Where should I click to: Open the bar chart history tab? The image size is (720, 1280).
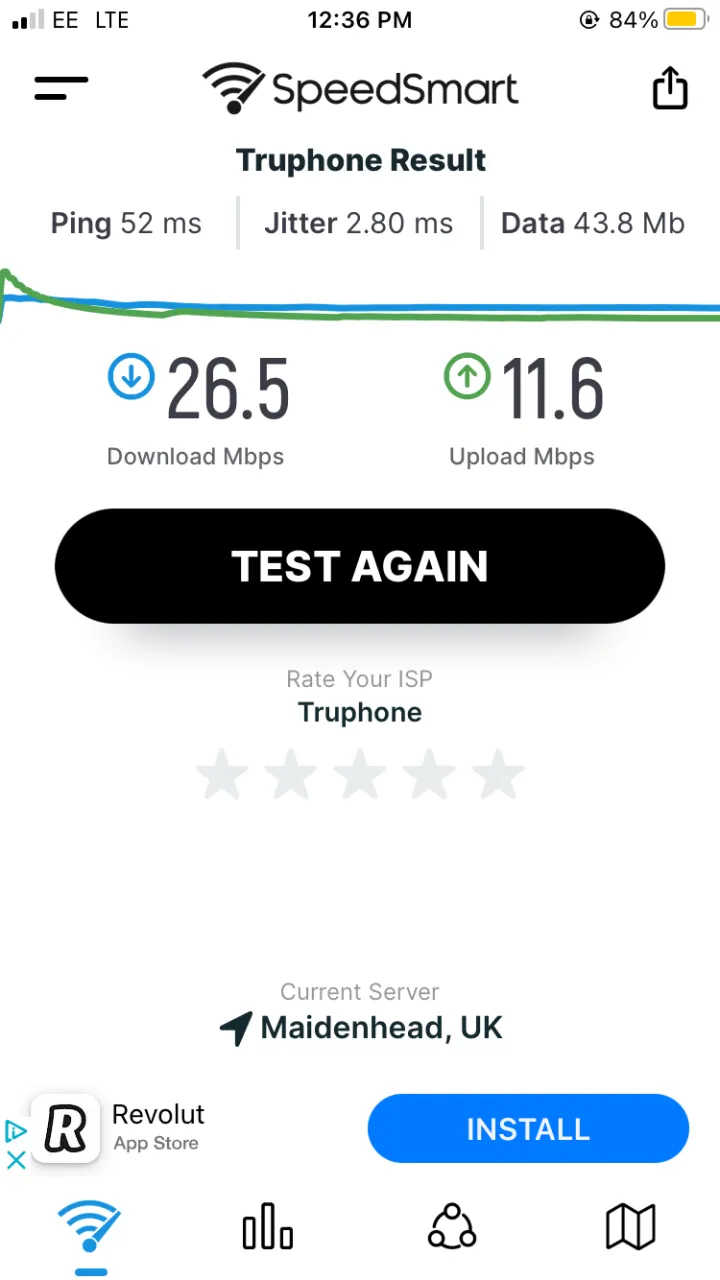point(268,1226)
